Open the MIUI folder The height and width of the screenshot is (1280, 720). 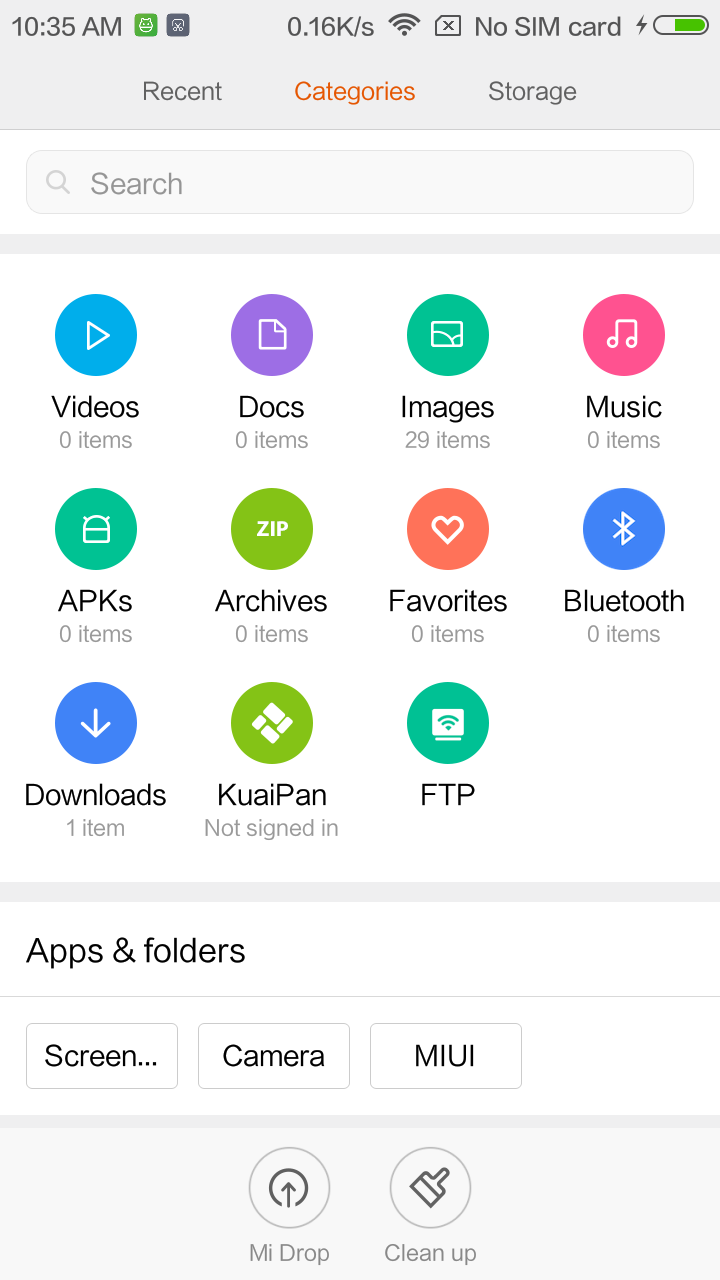[446, 1056]
